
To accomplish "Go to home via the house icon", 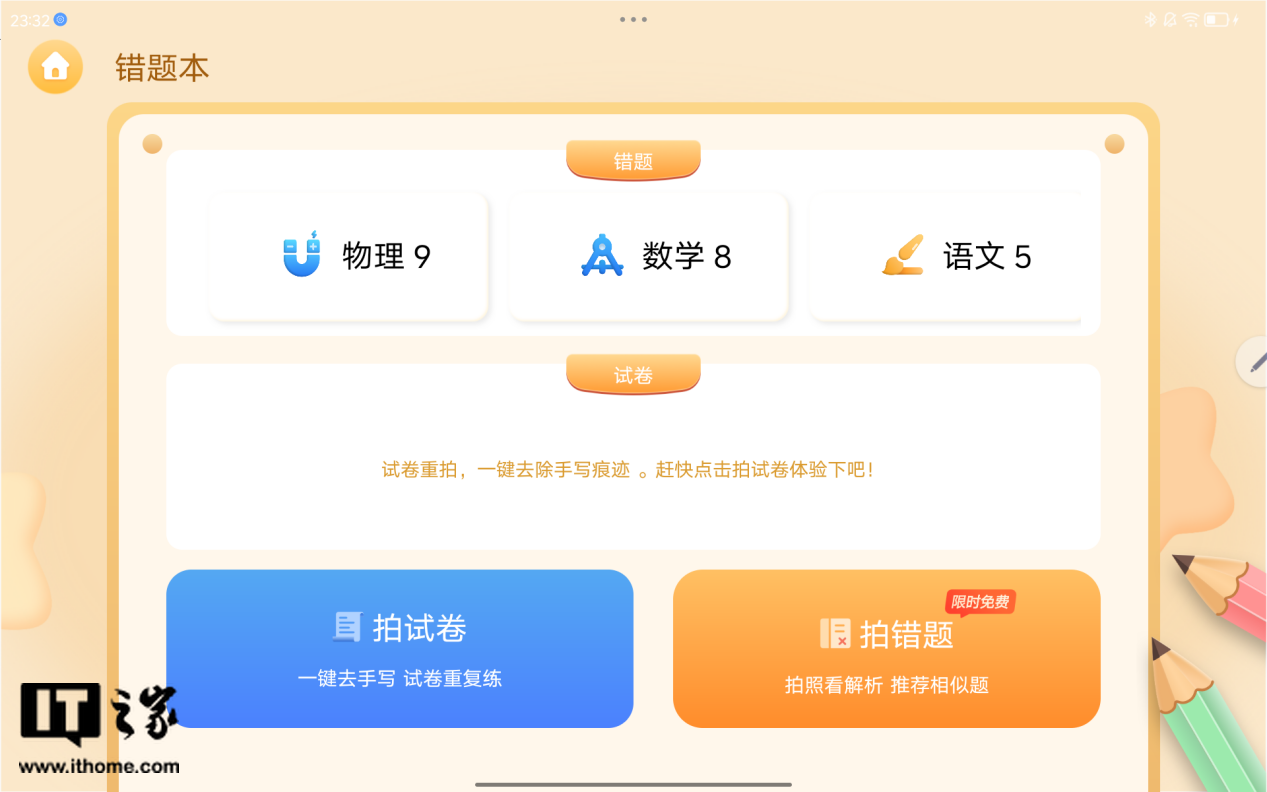I will pyautogui.click(x=55, y=67).
